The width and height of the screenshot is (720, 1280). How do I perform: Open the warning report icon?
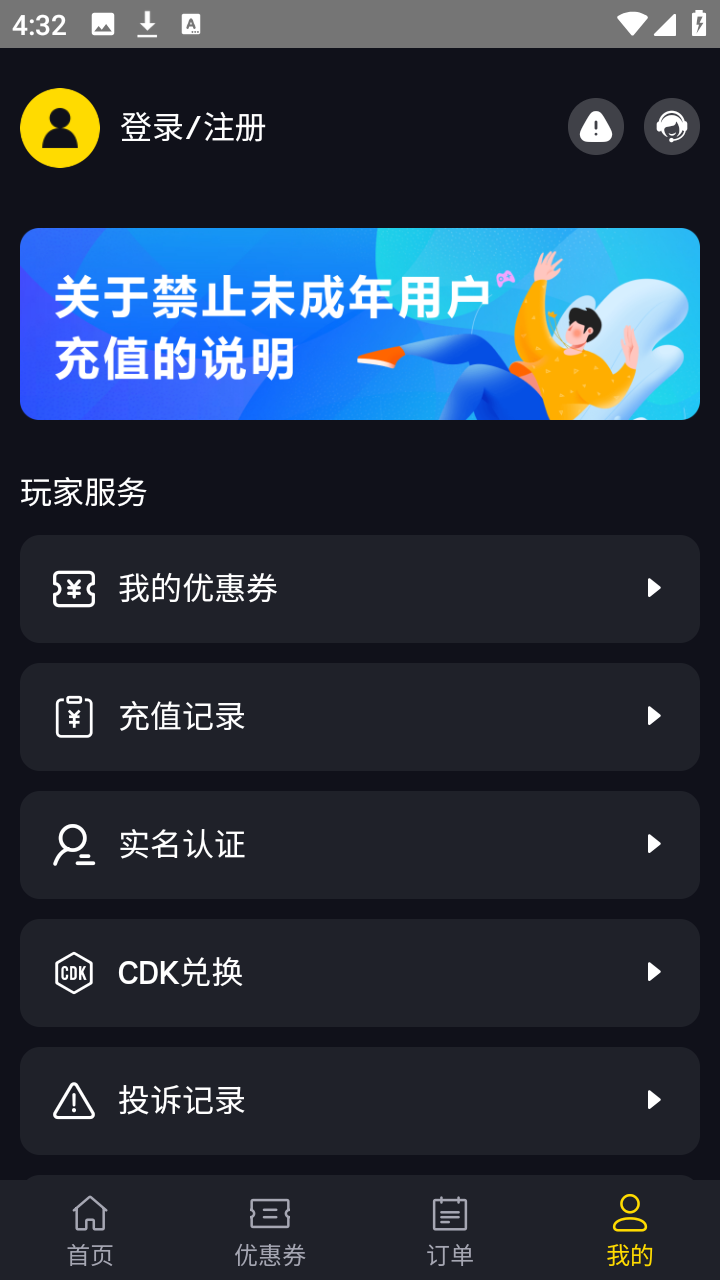(596, 127)
